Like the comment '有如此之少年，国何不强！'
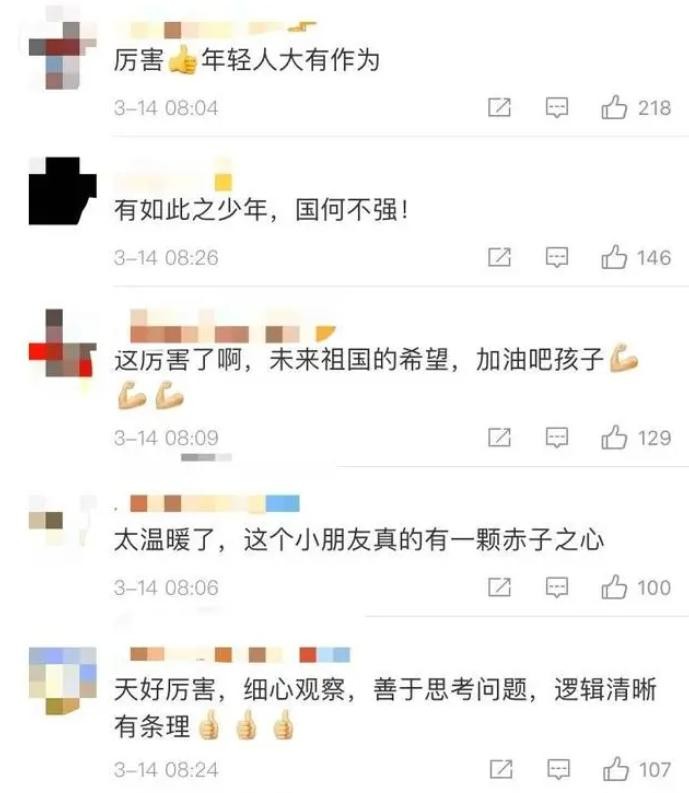The width and height of the screenshot is (689, 793). (614, 258)
